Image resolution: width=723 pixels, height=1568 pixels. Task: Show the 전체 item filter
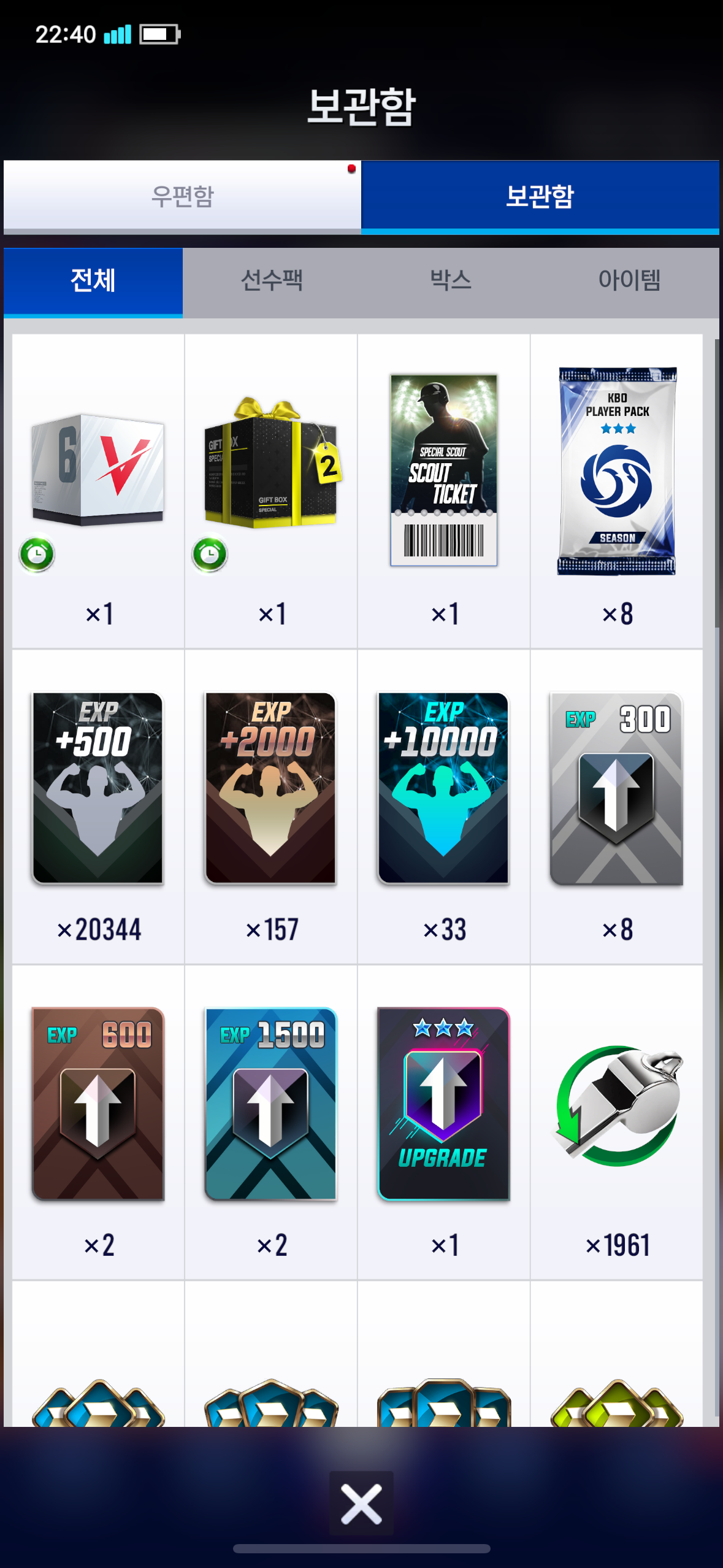pos(93,282)
